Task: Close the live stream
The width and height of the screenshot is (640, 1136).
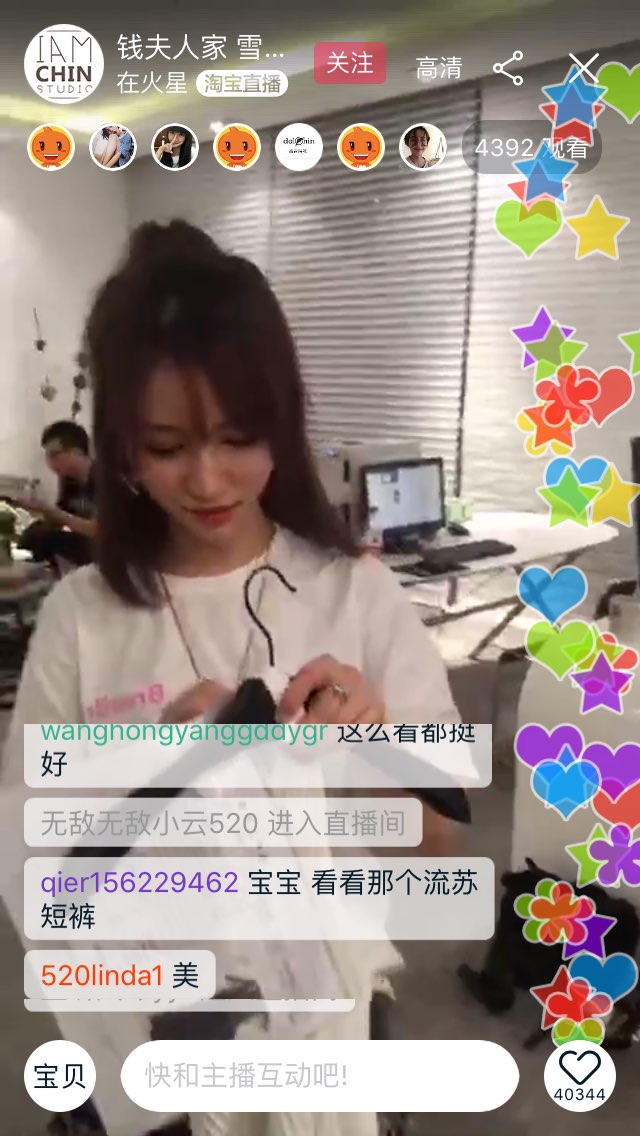Action: coord(583,68)
